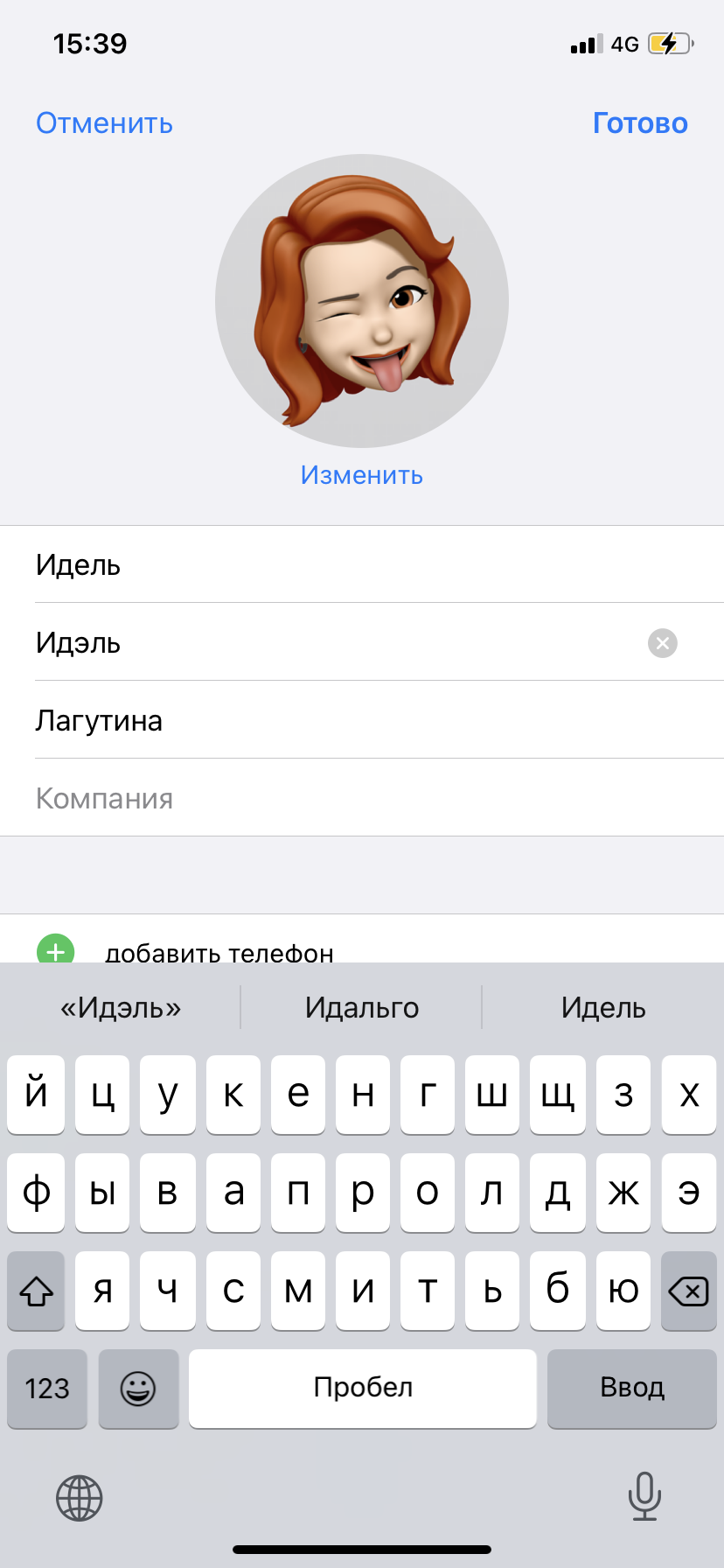The height and width of the screenshot is (1568, 724).
Task: Choose the Идальго keyboard suggestion
Action: point(362,1008)
